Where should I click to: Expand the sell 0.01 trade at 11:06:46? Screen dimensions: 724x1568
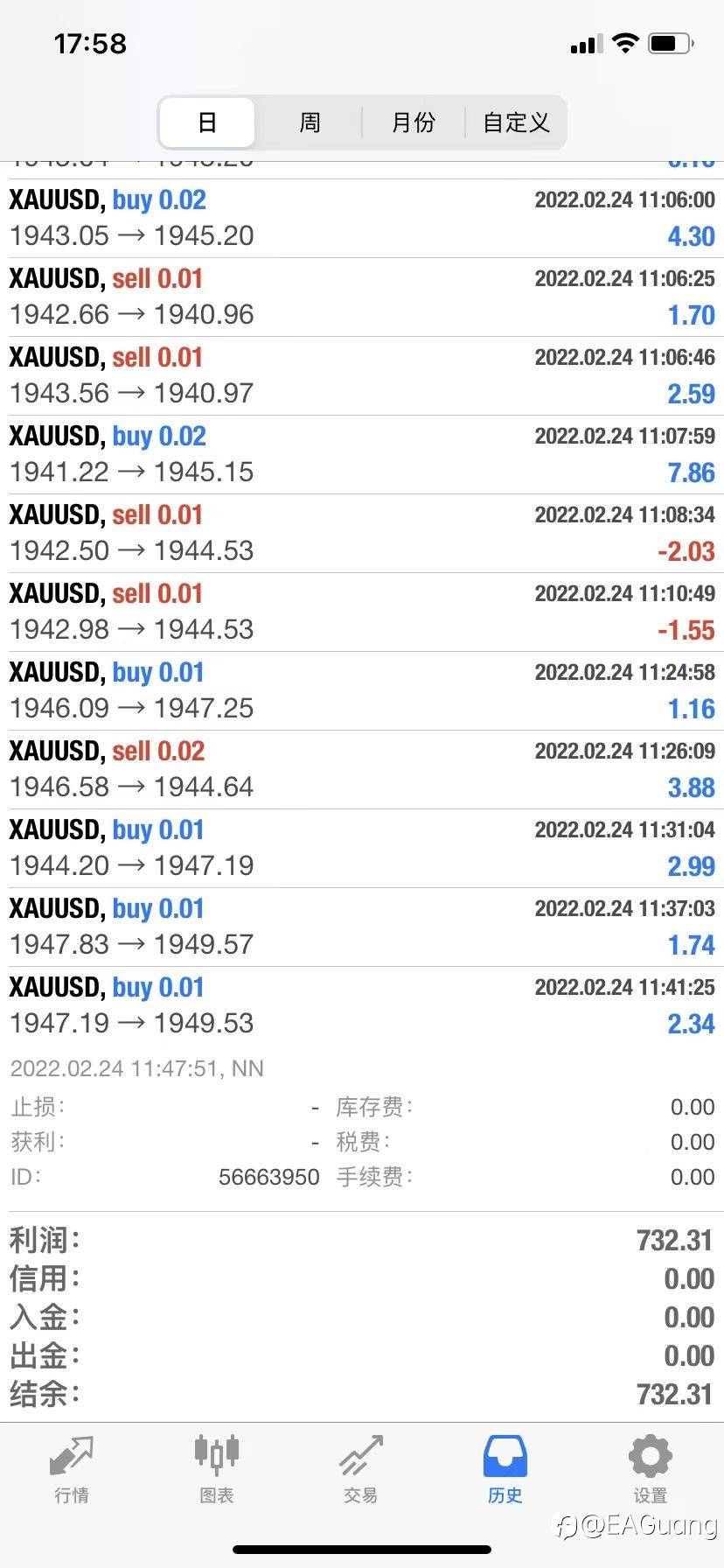362,376
